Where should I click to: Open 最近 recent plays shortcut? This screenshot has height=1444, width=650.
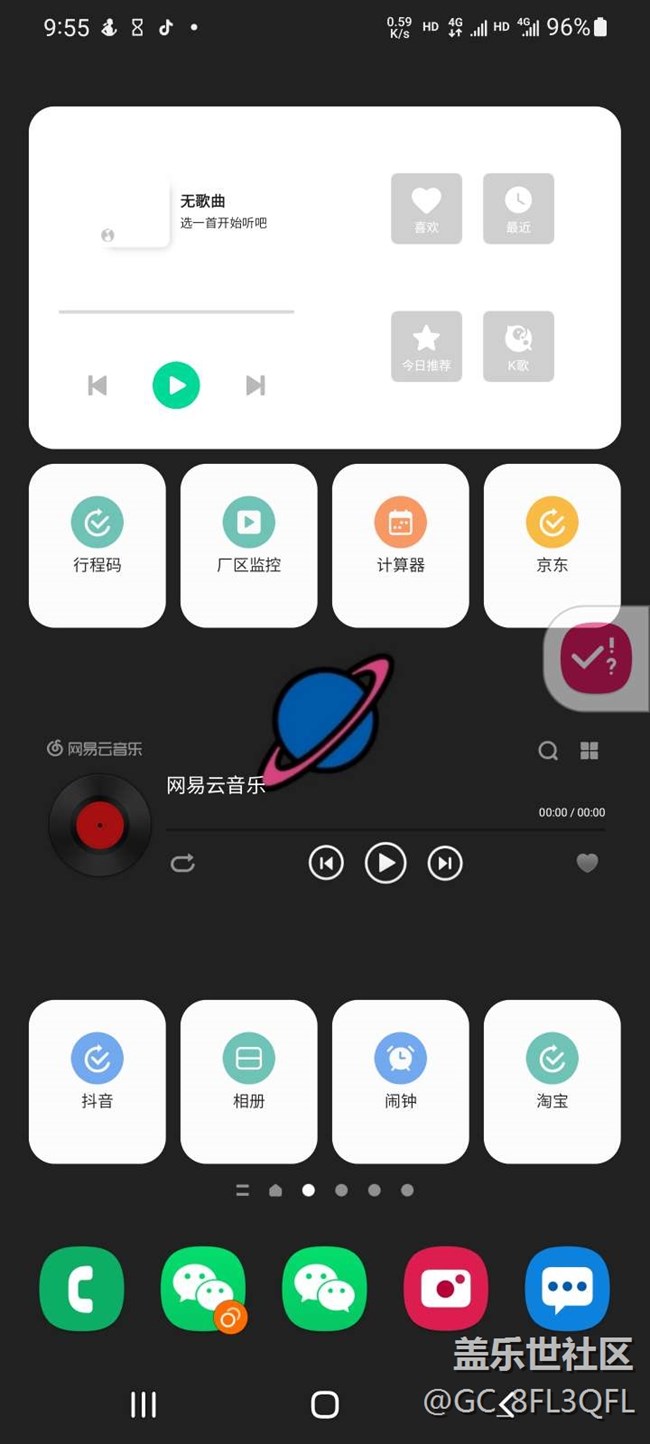(518, 208)
